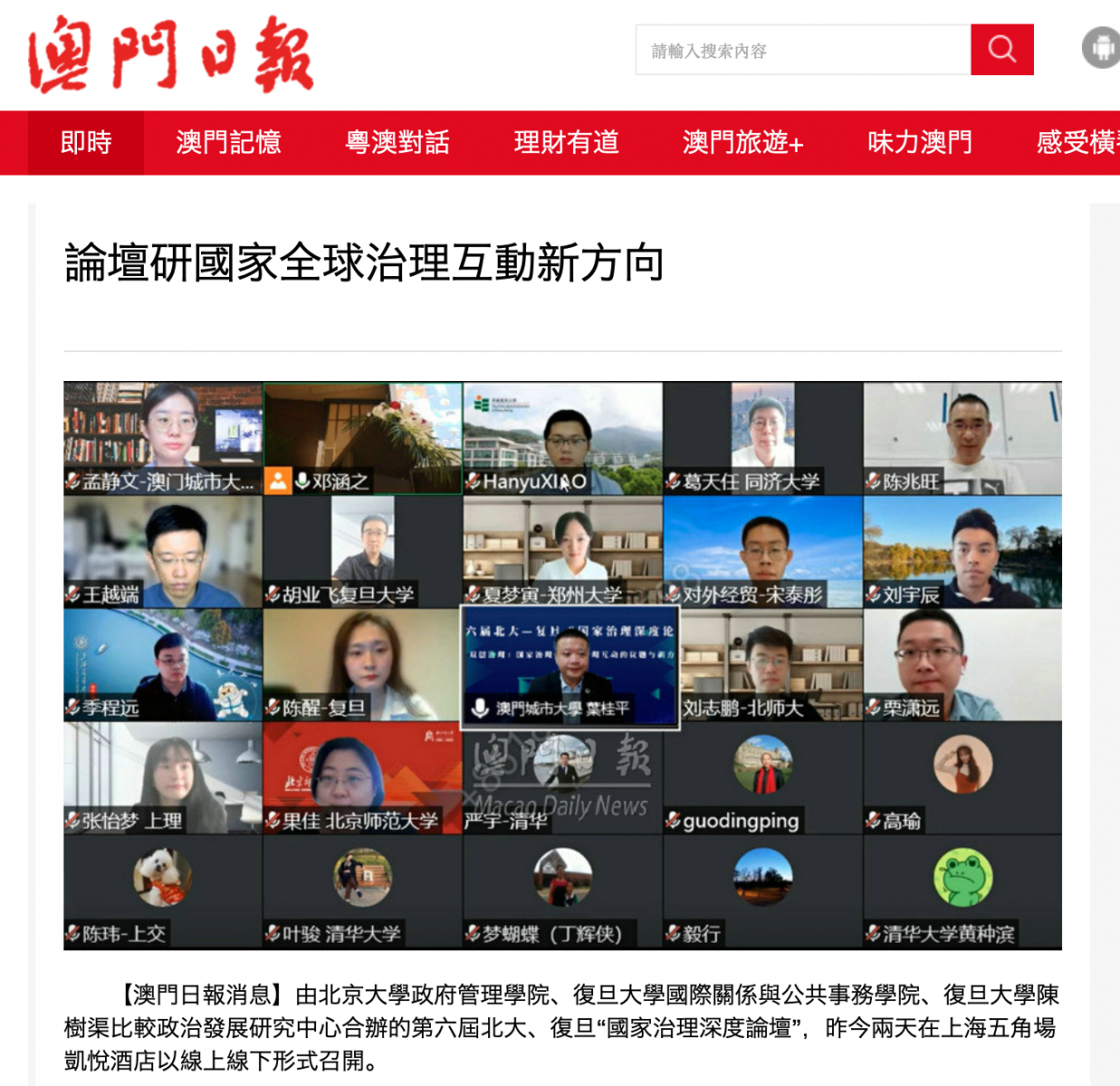
Task: Open the 澳門記憶 section
Action: point(228,143)
